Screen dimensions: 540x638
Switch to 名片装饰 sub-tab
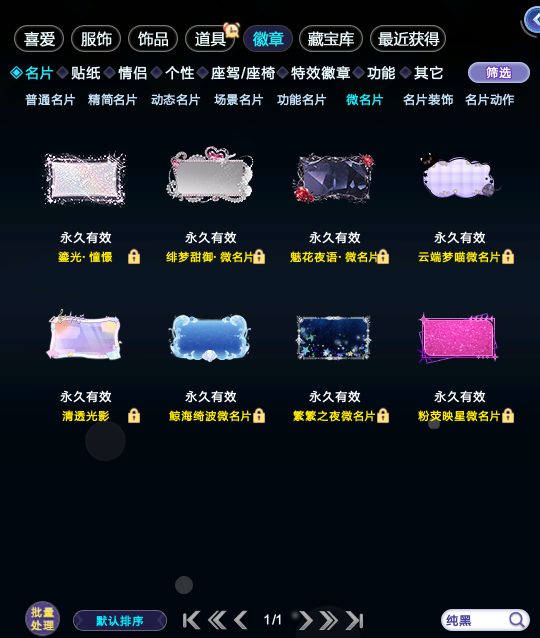(x=428, y=100)
